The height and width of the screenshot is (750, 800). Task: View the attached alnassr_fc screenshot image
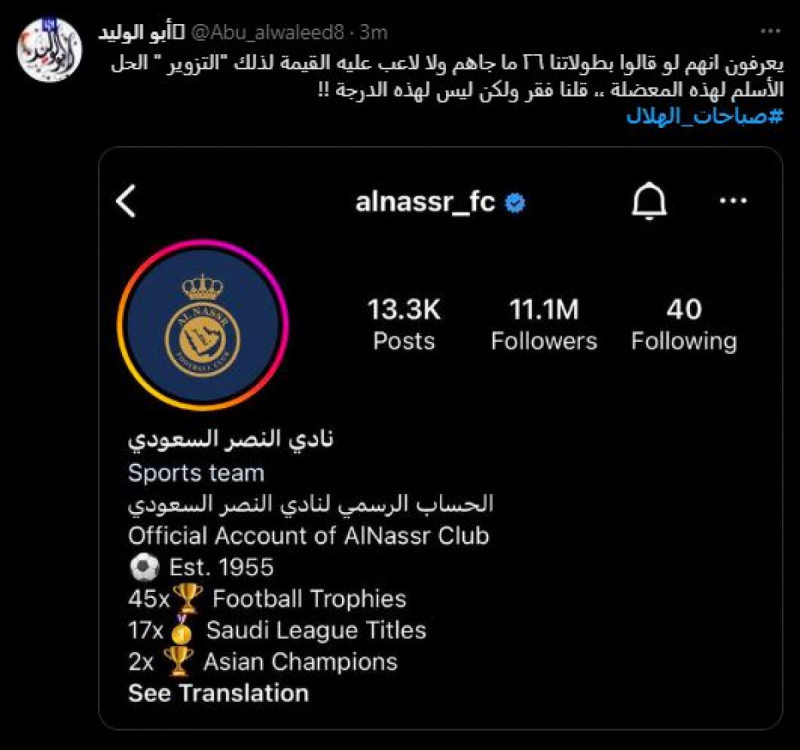tap(440, 438)
